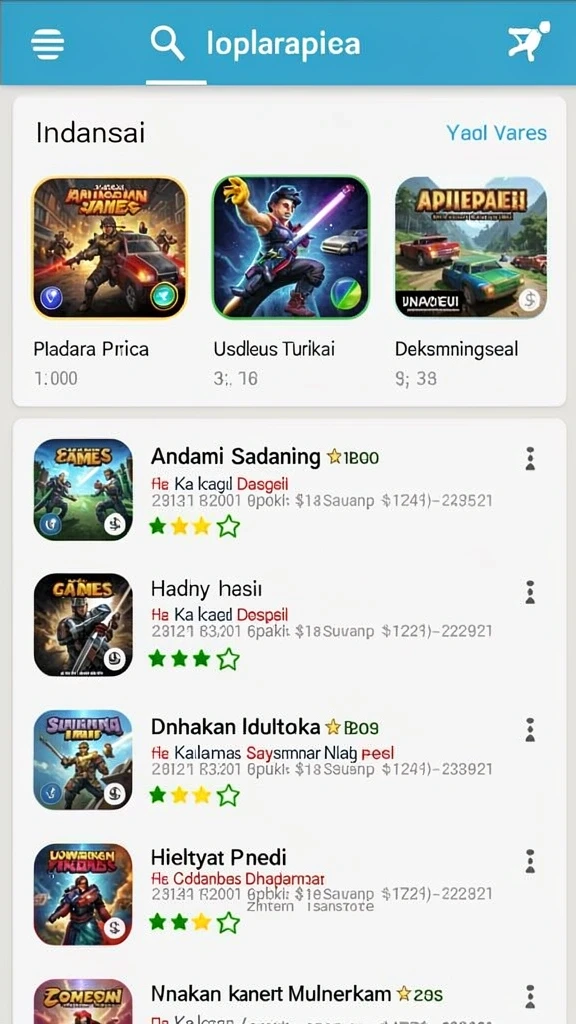This screenshot has width=576, height=1024.
Task: Open overflow menu for Nnakan kanert Mulnerkam
Action: click(x=530, y=997)
